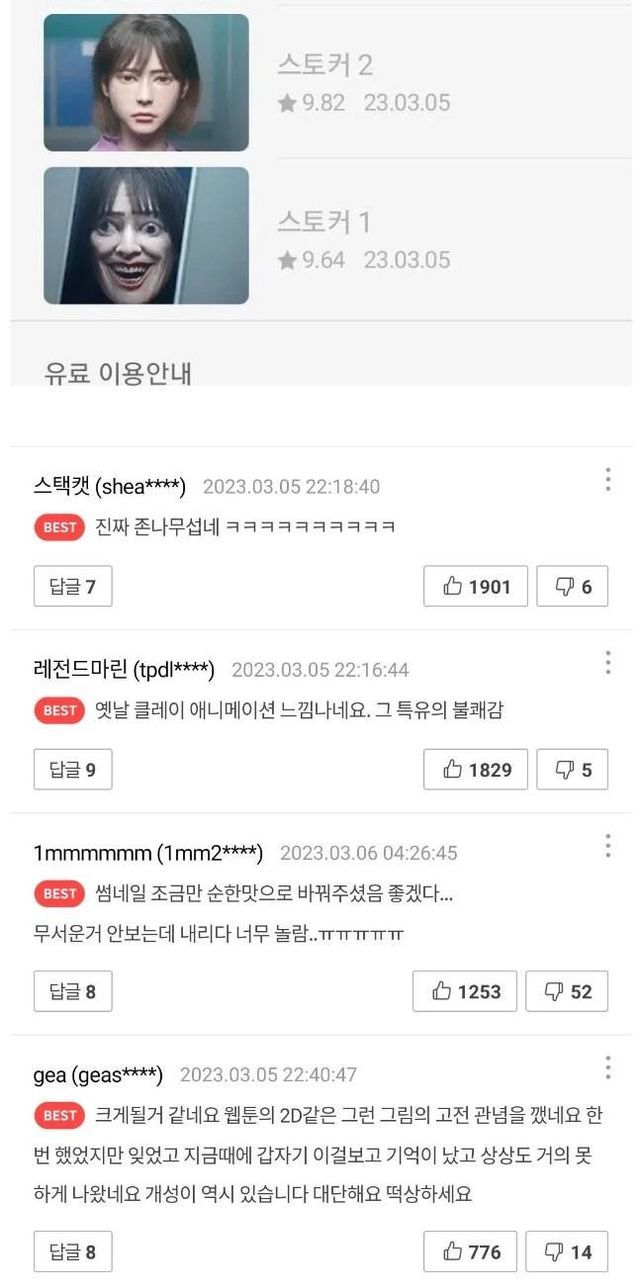
Task: Like 레전드마린's comment with 1829 likes
Action: pos(476,769)
